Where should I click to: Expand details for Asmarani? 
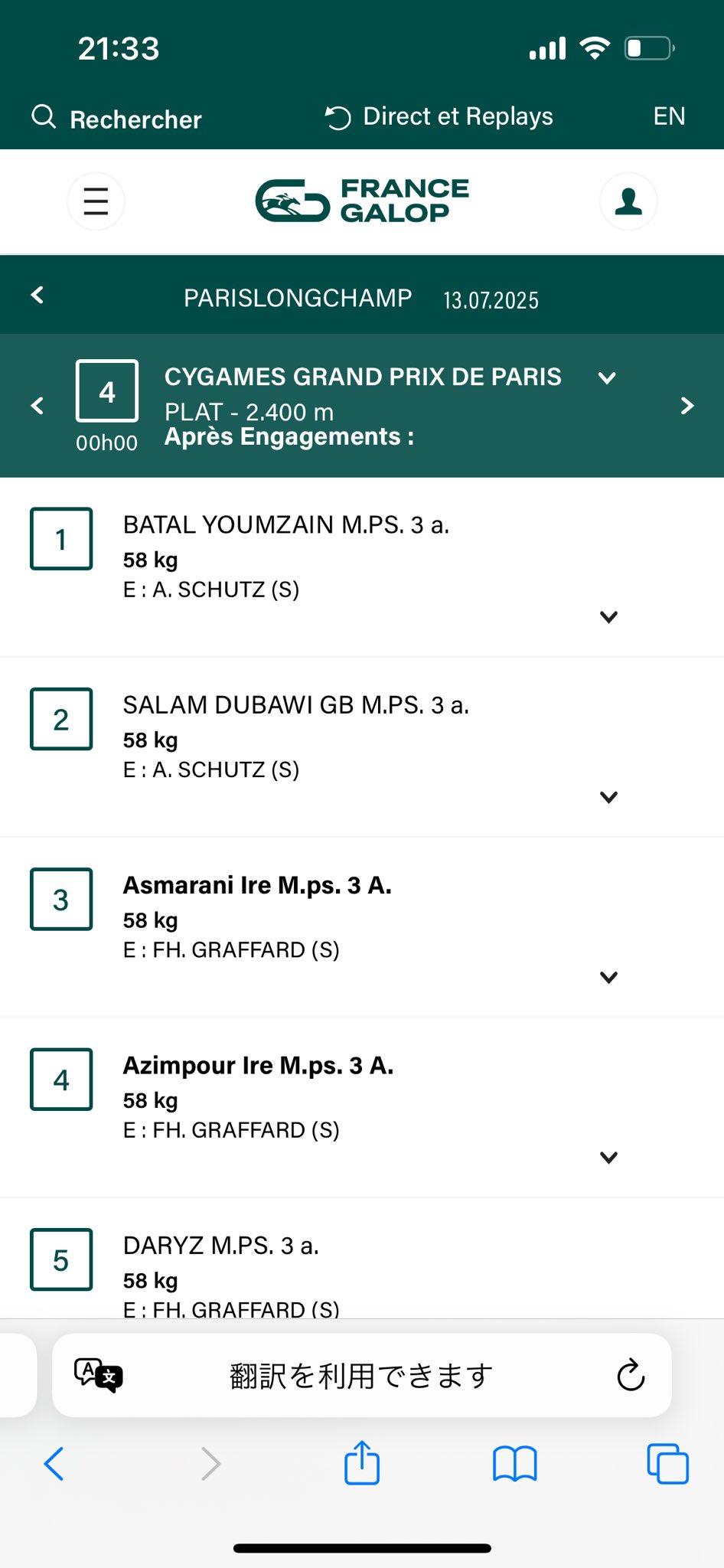608,977
